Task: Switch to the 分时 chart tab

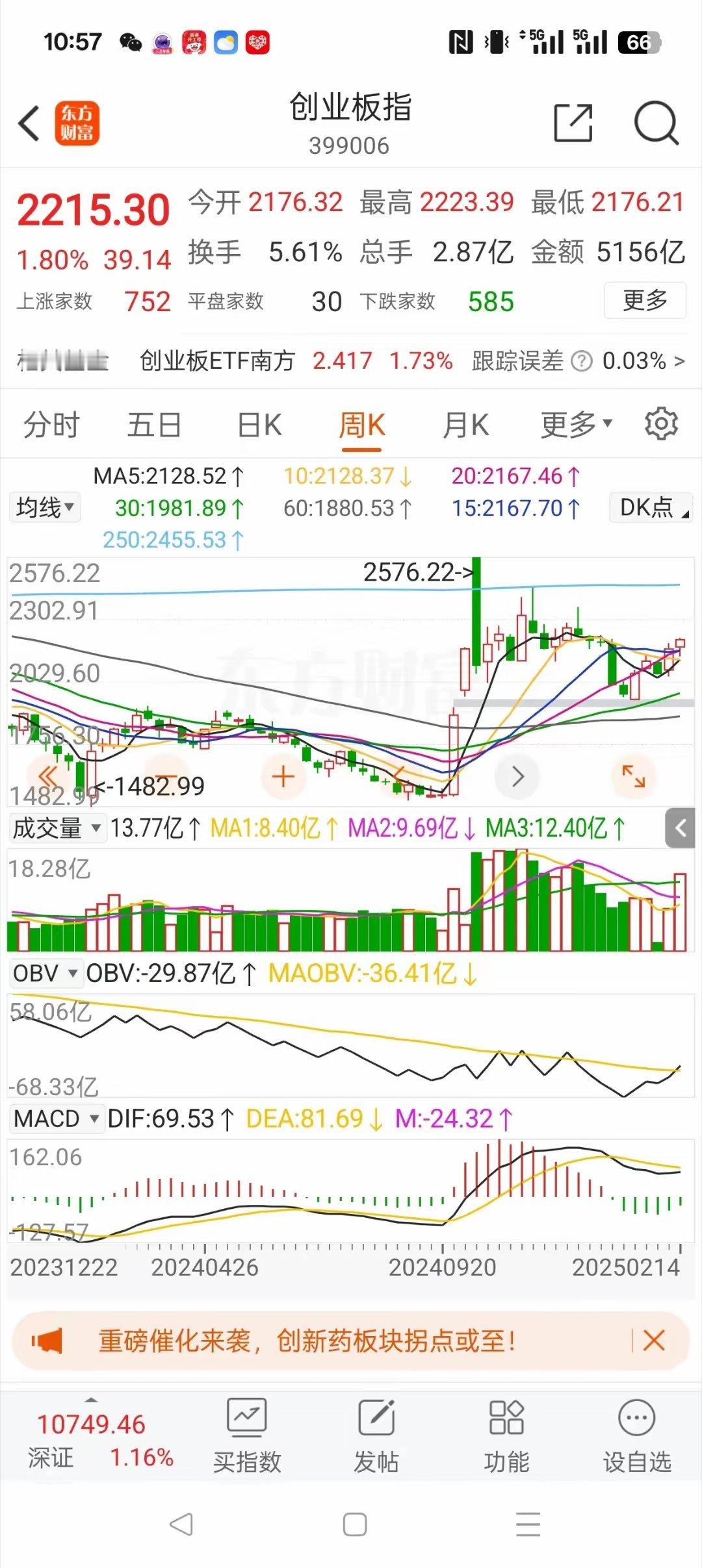Action: 51,425
